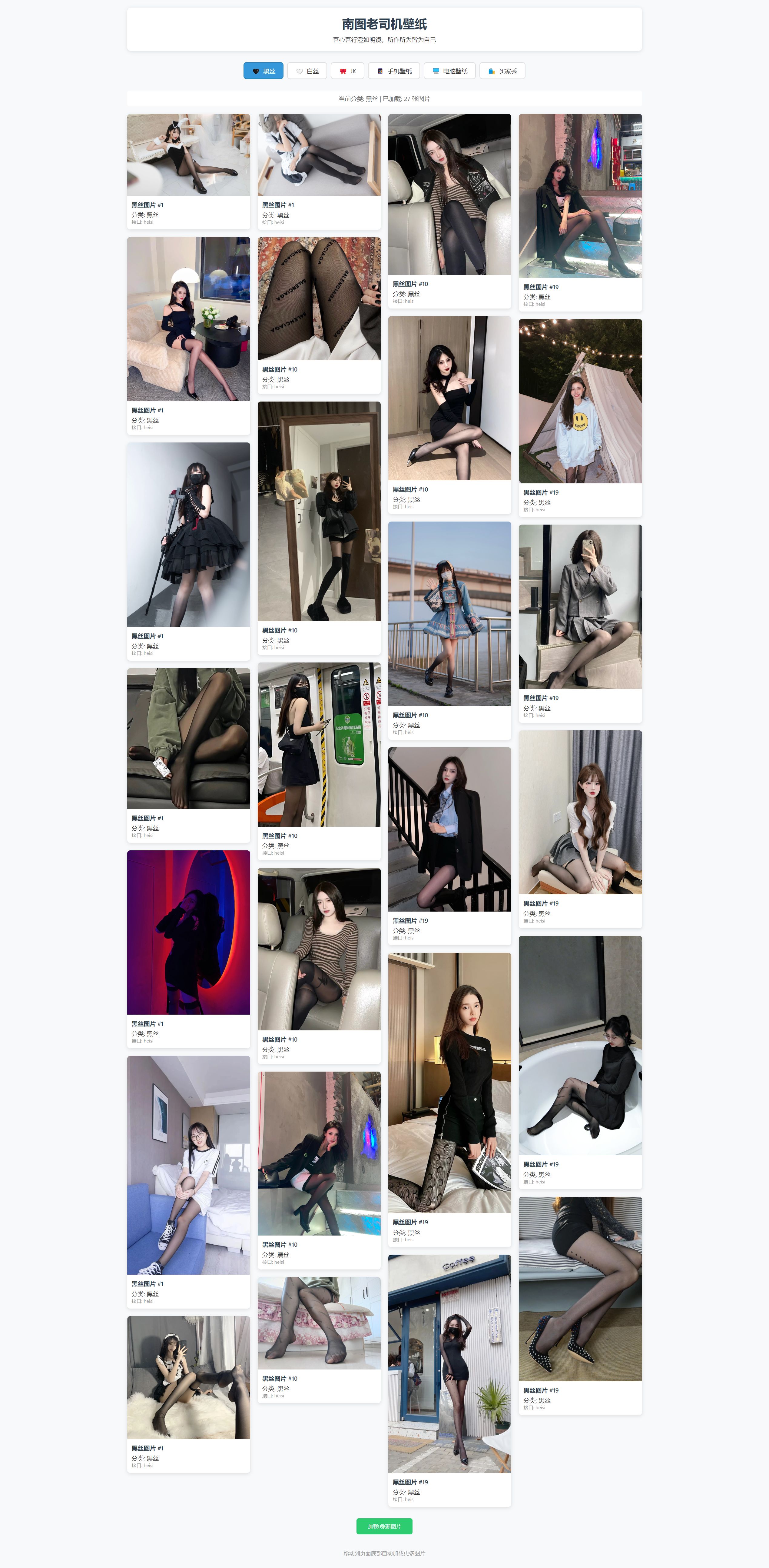Switch to the 买家秀 category
This screenshot has width=769, height=1568.
(x=502, y=71)
